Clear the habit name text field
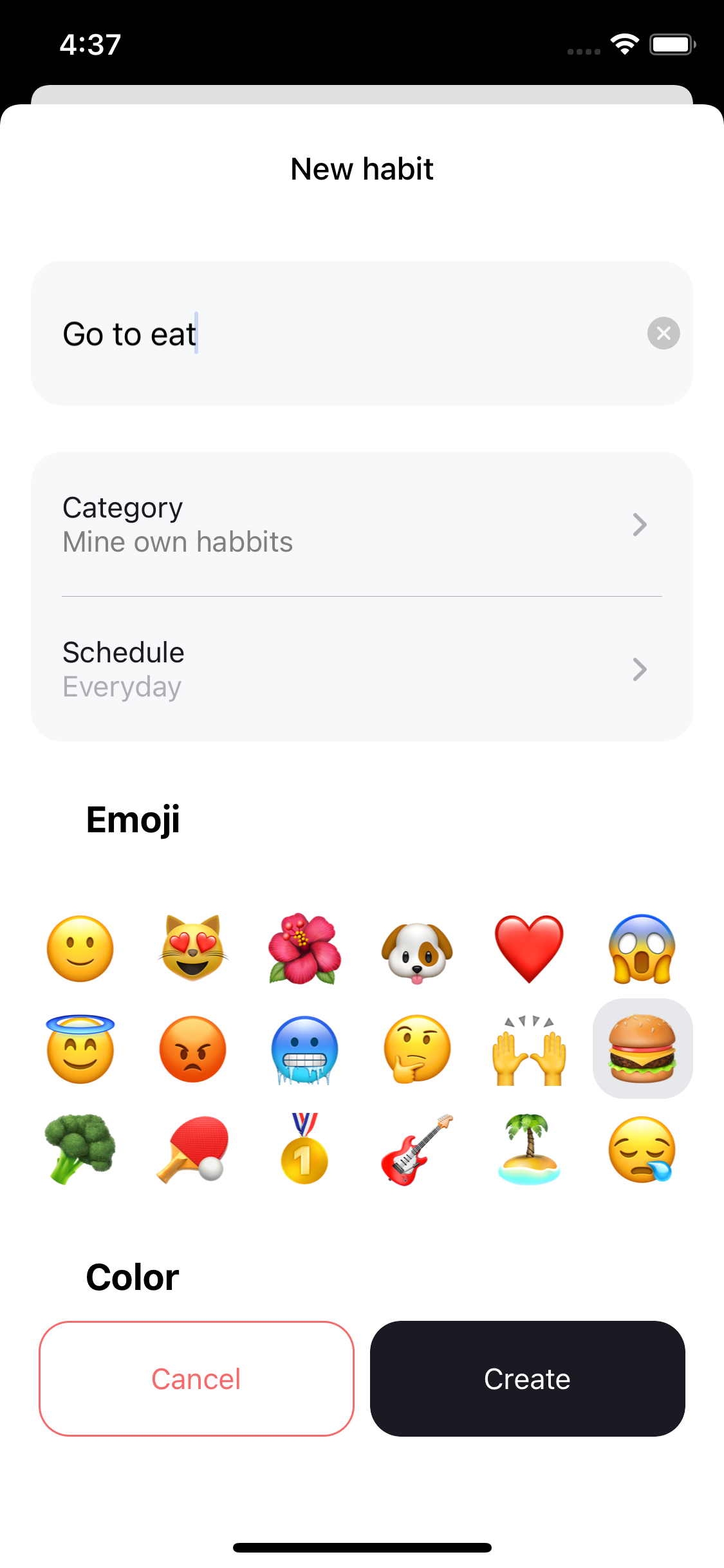Screen dimensions: 724x1568 tap(664, 333)
